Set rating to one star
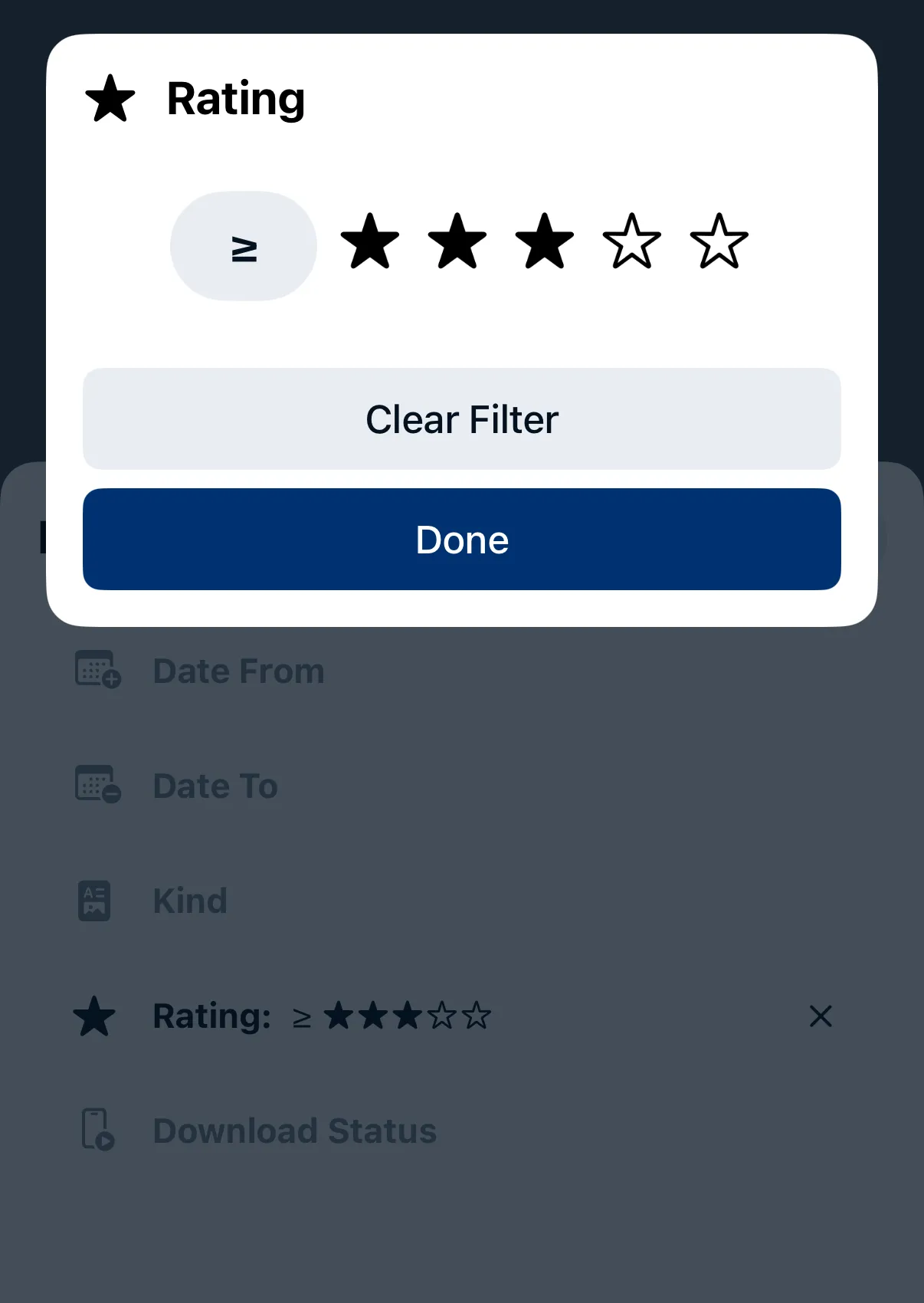This screenshot has width=924, height=1303. [369, 242]
